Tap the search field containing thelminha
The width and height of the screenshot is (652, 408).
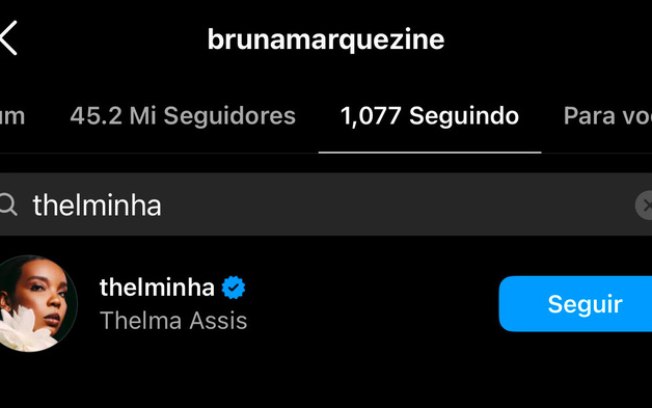pyautogui.click(x=320, y=205)
